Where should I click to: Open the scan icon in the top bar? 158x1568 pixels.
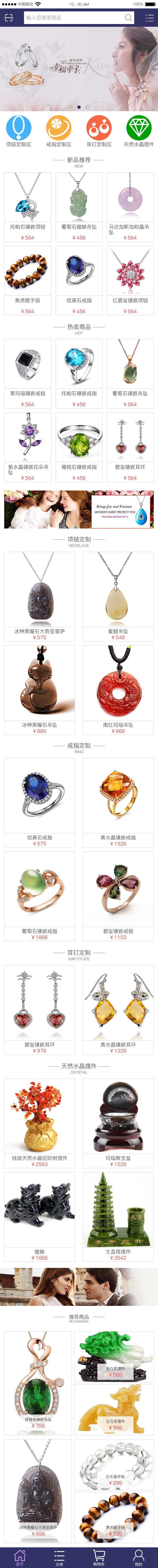pyautogui.click(x=8, y=18)
